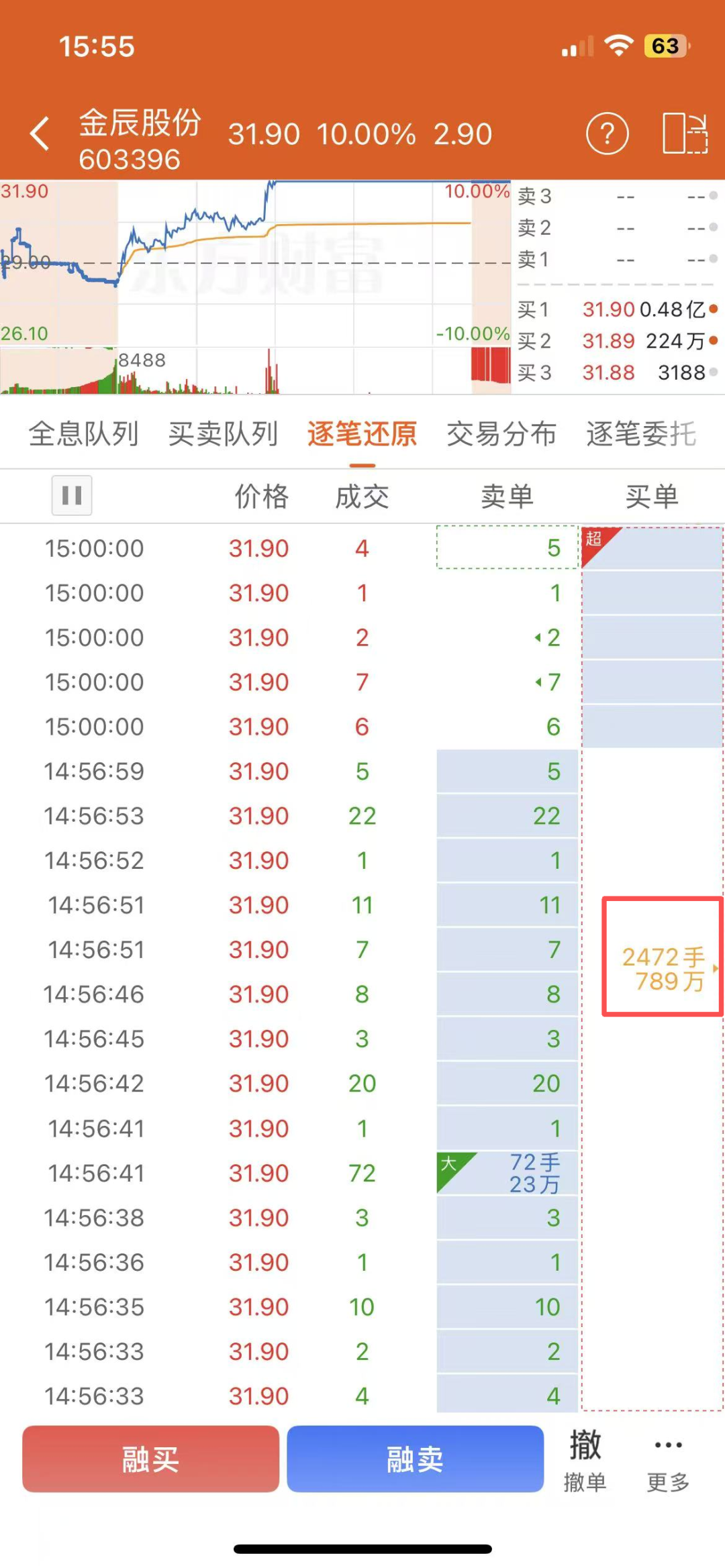Pause the live tick list
Viewport: 725px width, 1568px height.
click(72, 496)
